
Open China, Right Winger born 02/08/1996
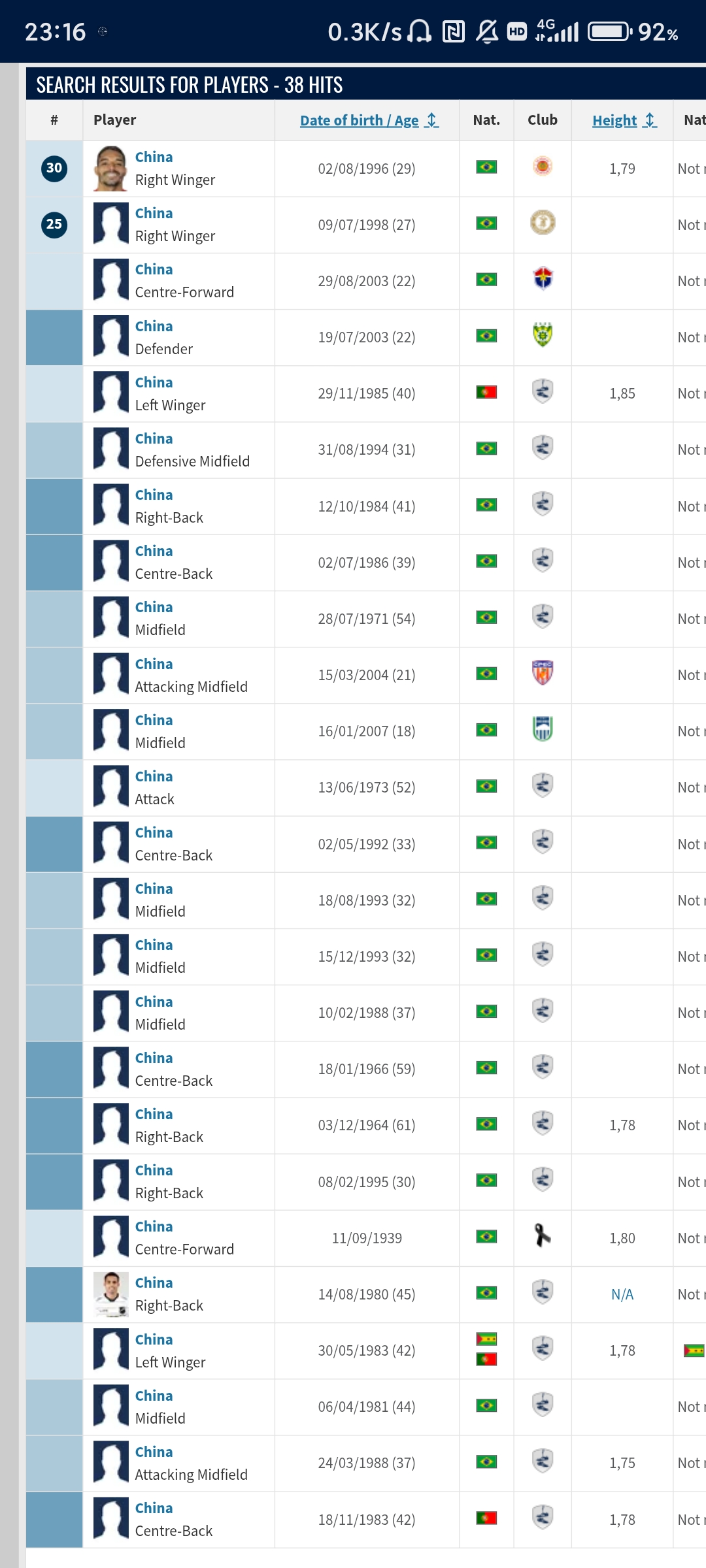point(154,157)
